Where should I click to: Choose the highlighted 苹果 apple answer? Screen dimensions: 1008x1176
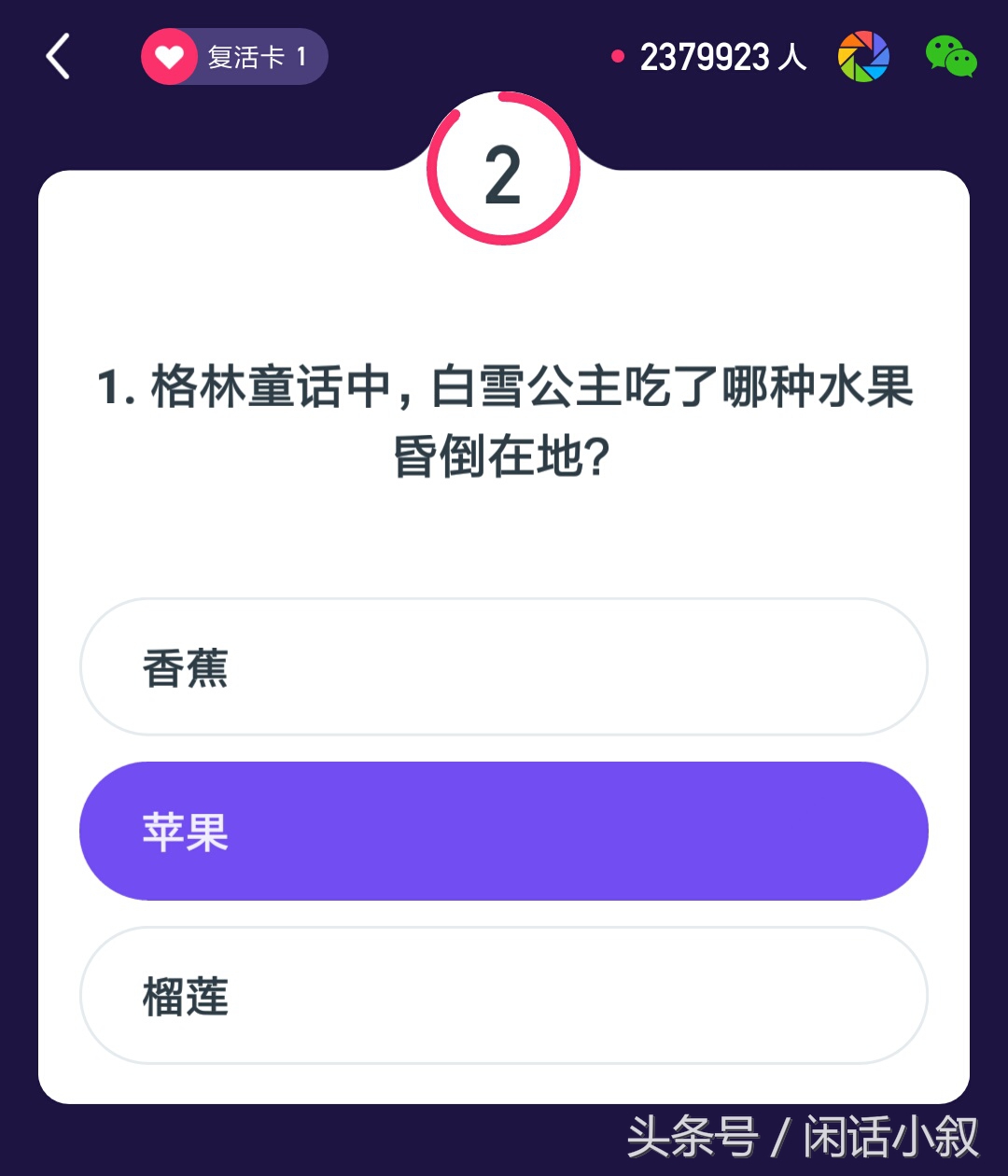[504, 832]
